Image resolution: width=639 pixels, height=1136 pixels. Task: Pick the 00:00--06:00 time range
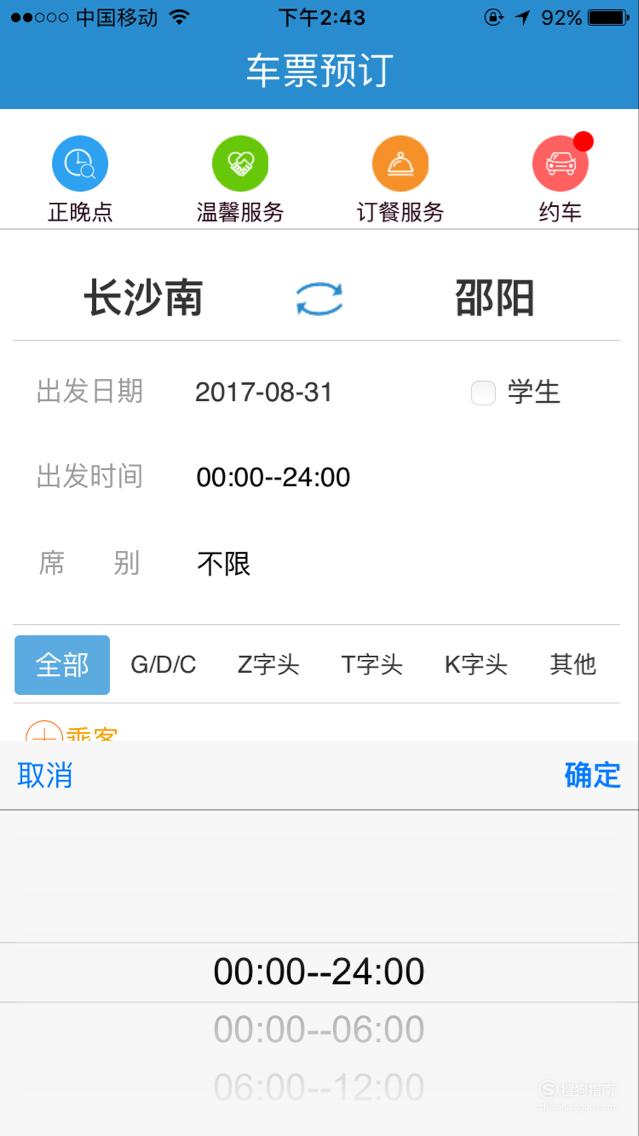(x=319, y=1030)
